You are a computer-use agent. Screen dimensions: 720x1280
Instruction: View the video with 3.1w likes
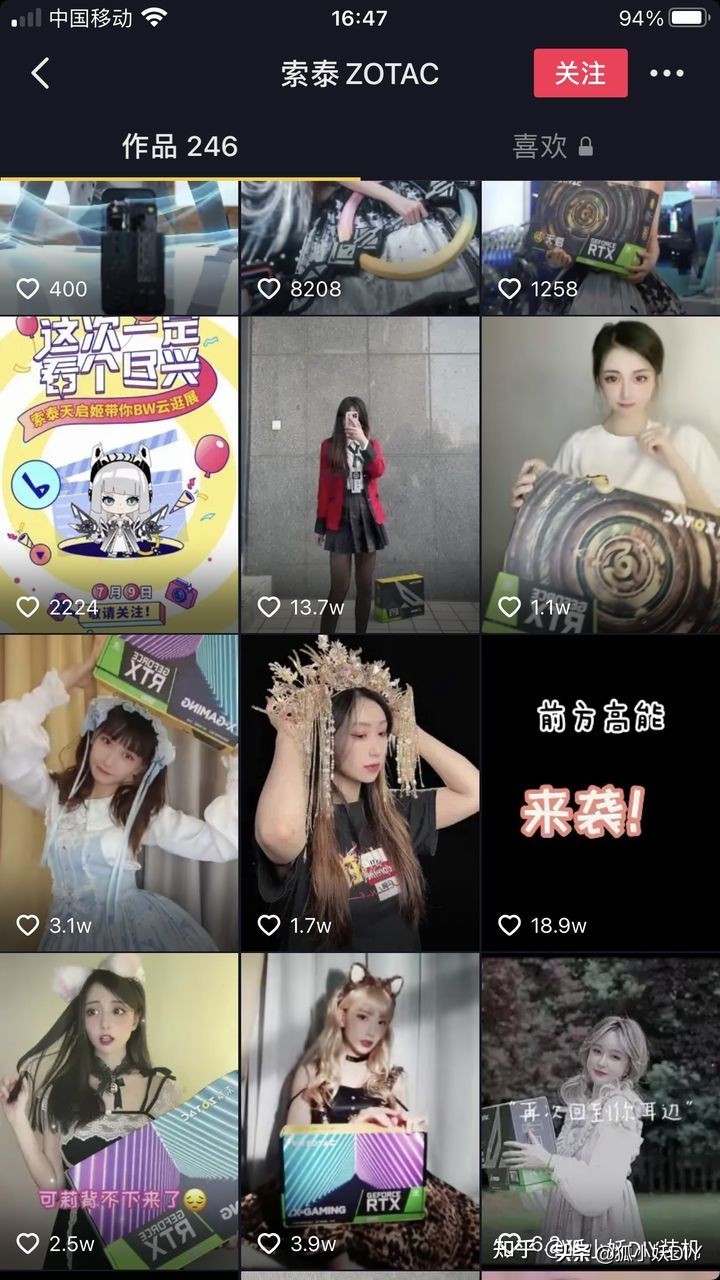tap(119, 792)
